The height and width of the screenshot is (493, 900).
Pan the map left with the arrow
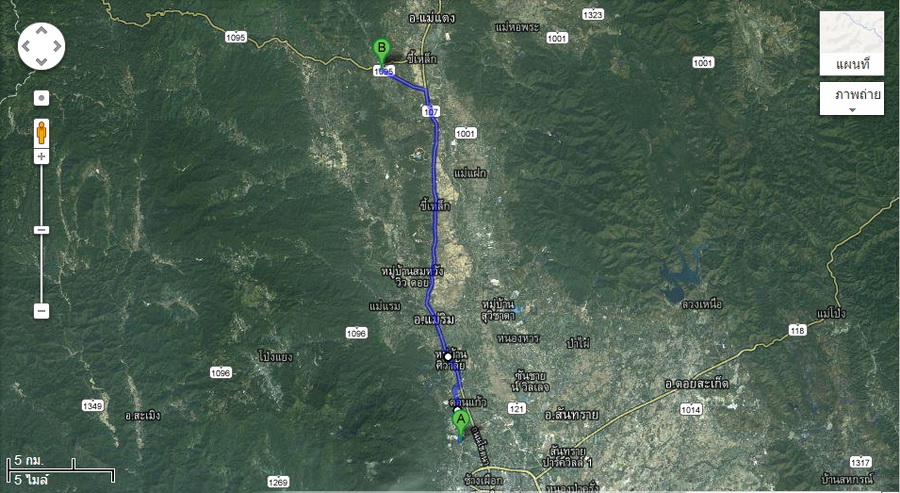[x=26, y=46]
